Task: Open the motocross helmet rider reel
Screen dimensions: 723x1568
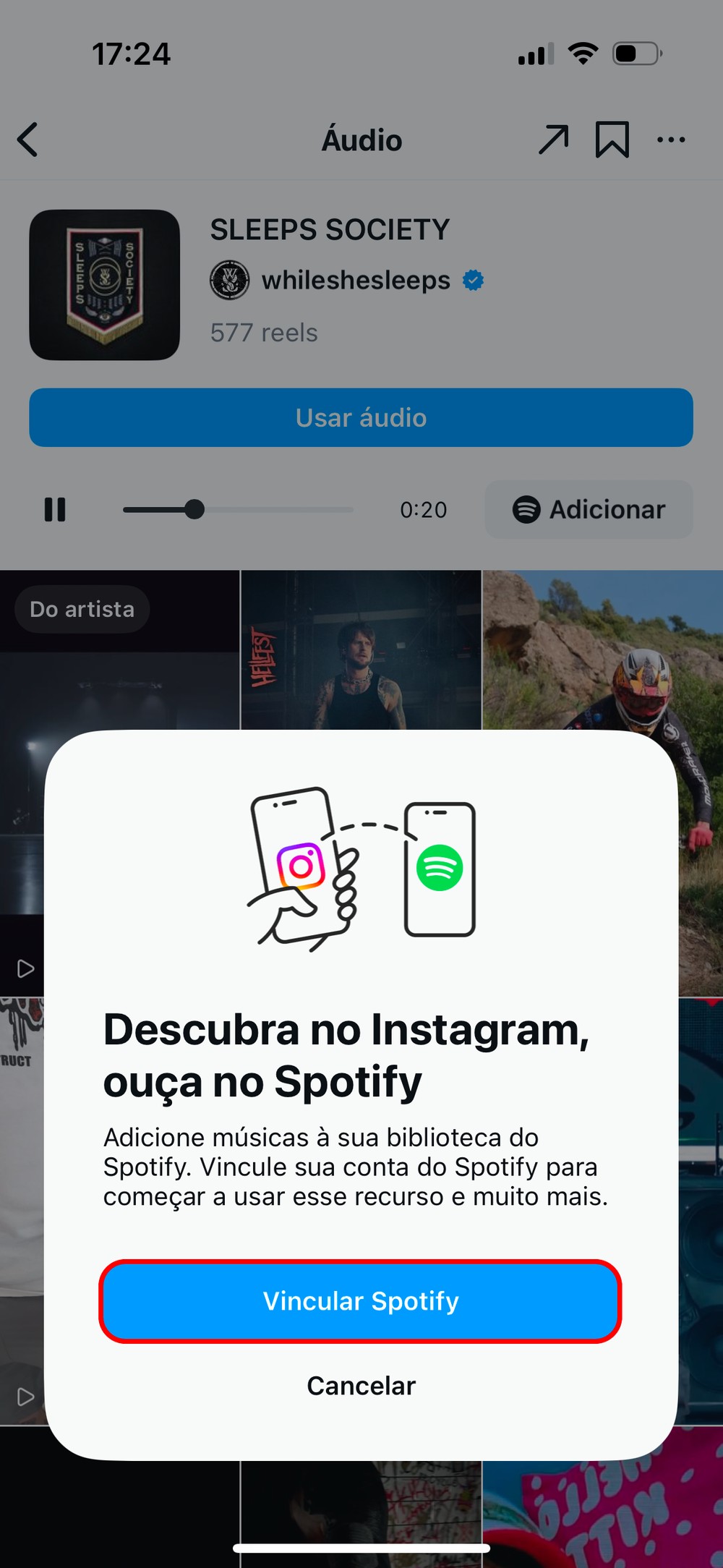Action: click(x=602, y=651)
